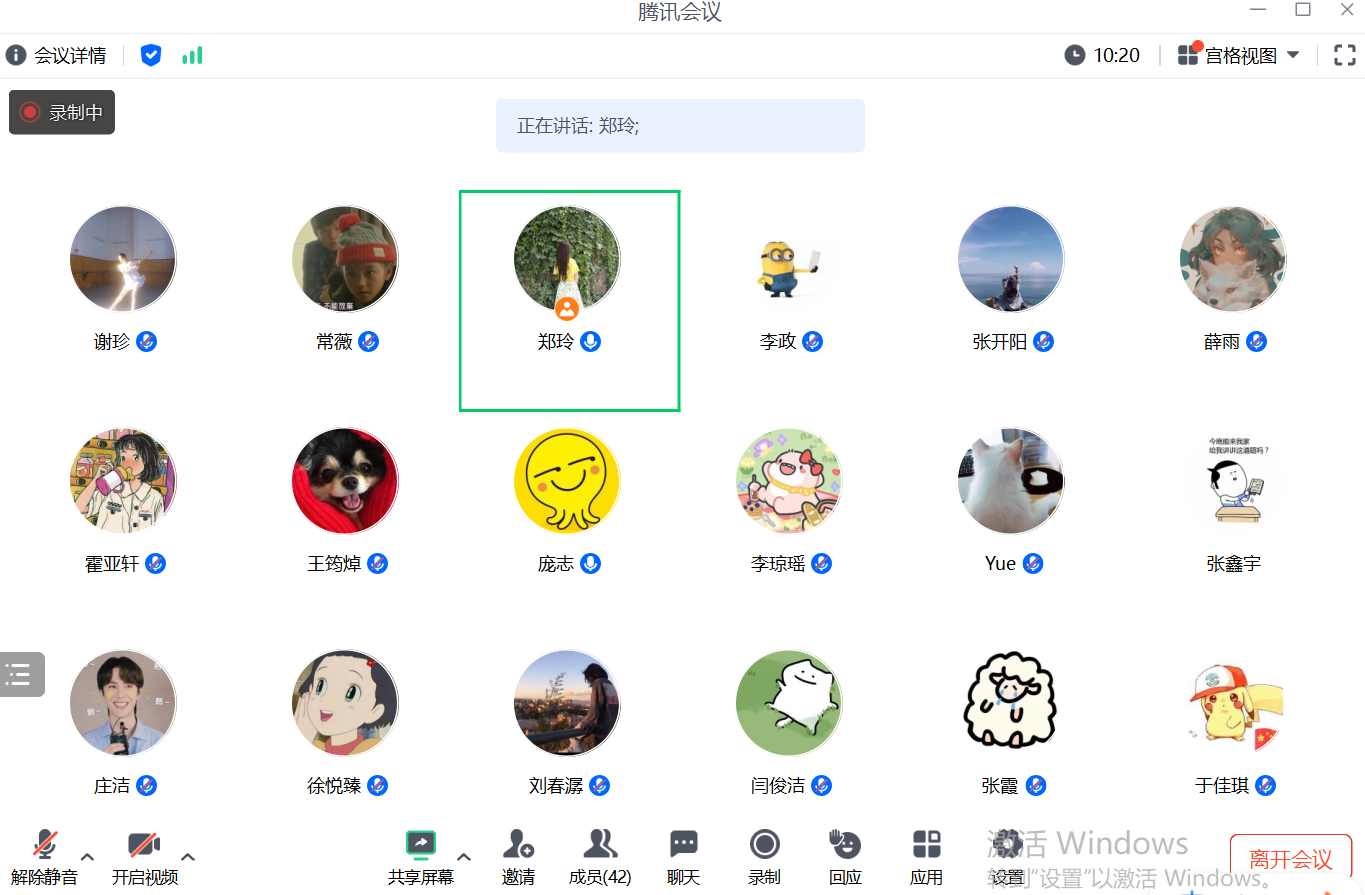
Task: Start sharing with 共享屏幕
Action: pyautogui.click(x=420, y=857)
